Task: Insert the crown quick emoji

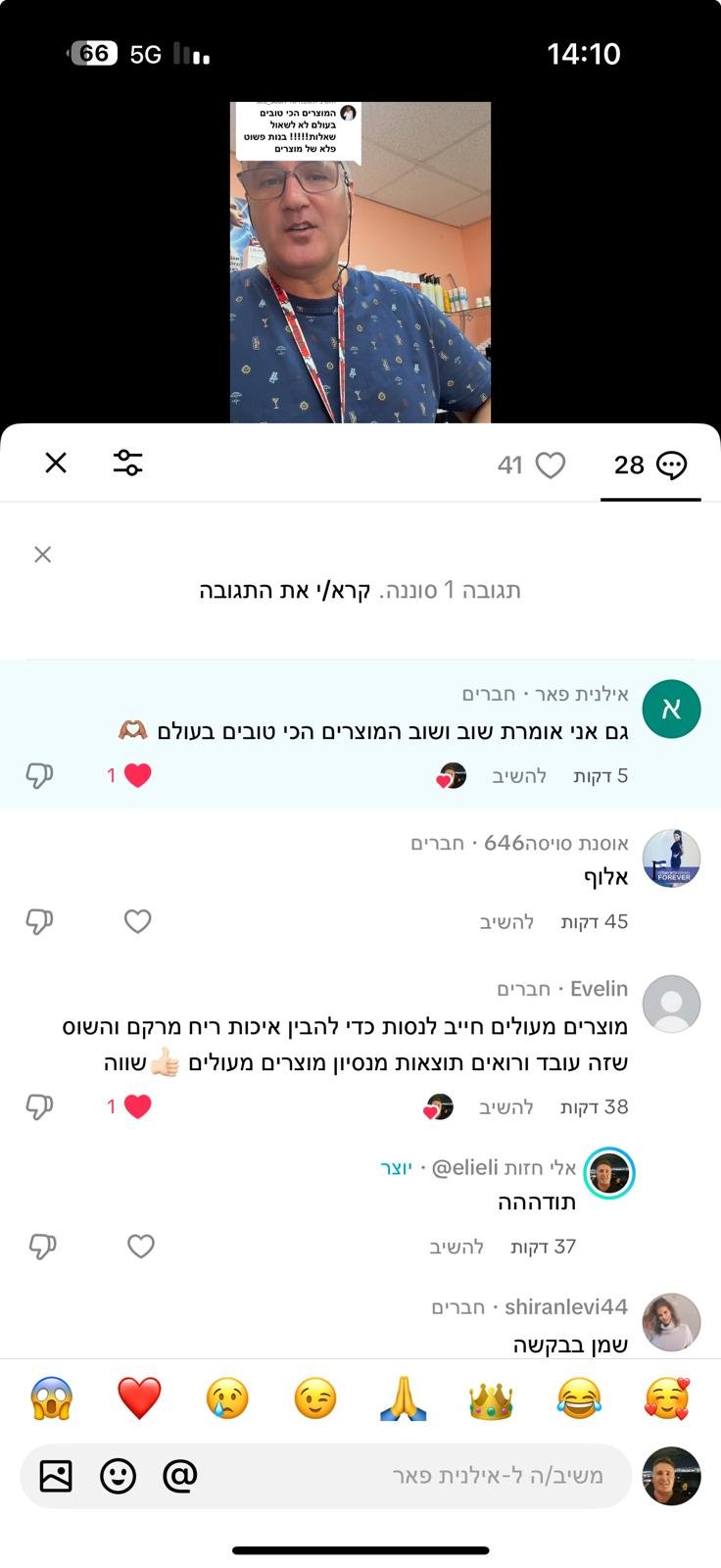Action: 491,1398
